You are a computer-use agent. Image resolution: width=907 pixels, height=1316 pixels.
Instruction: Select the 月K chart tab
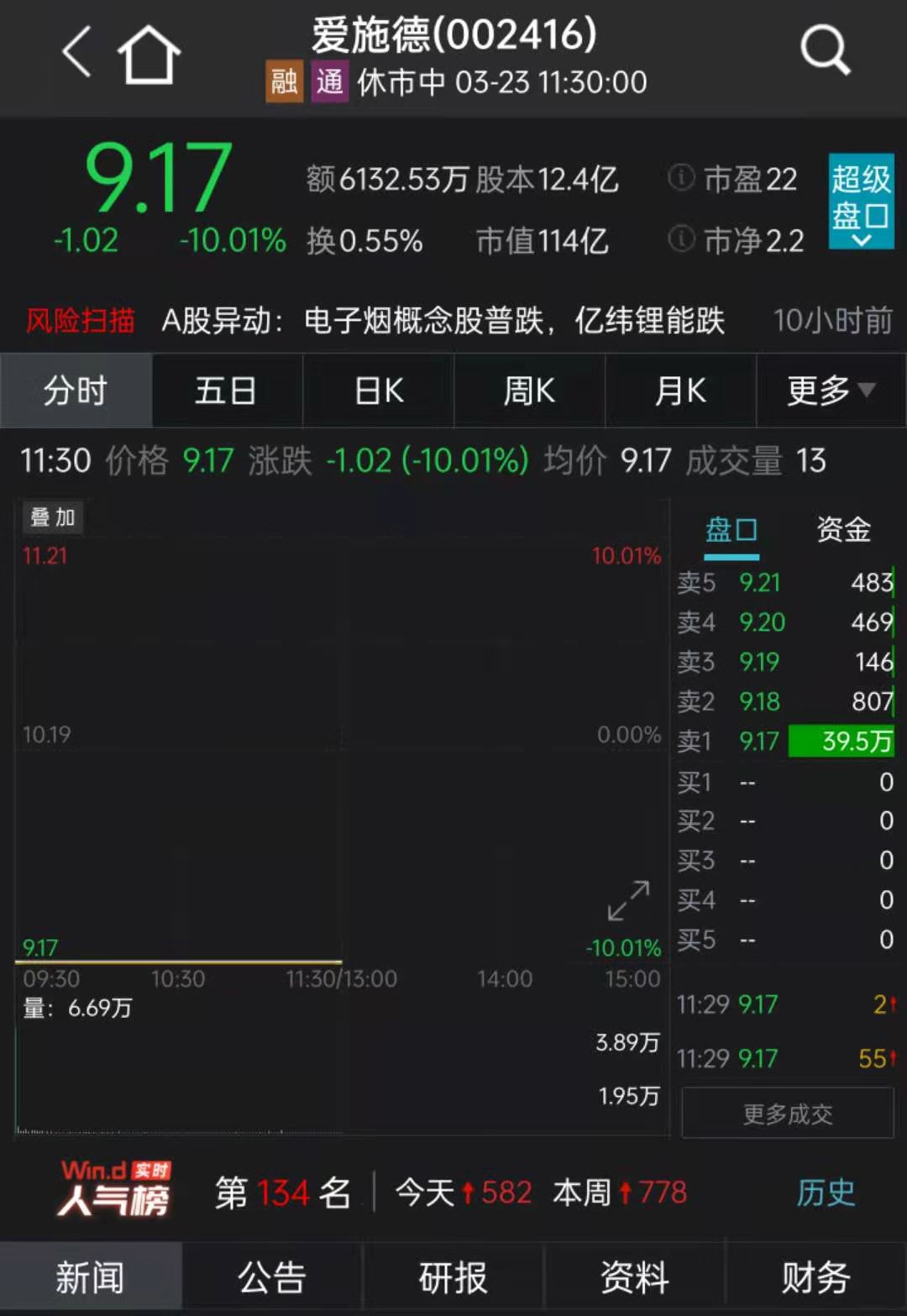[x=679, y=391]
